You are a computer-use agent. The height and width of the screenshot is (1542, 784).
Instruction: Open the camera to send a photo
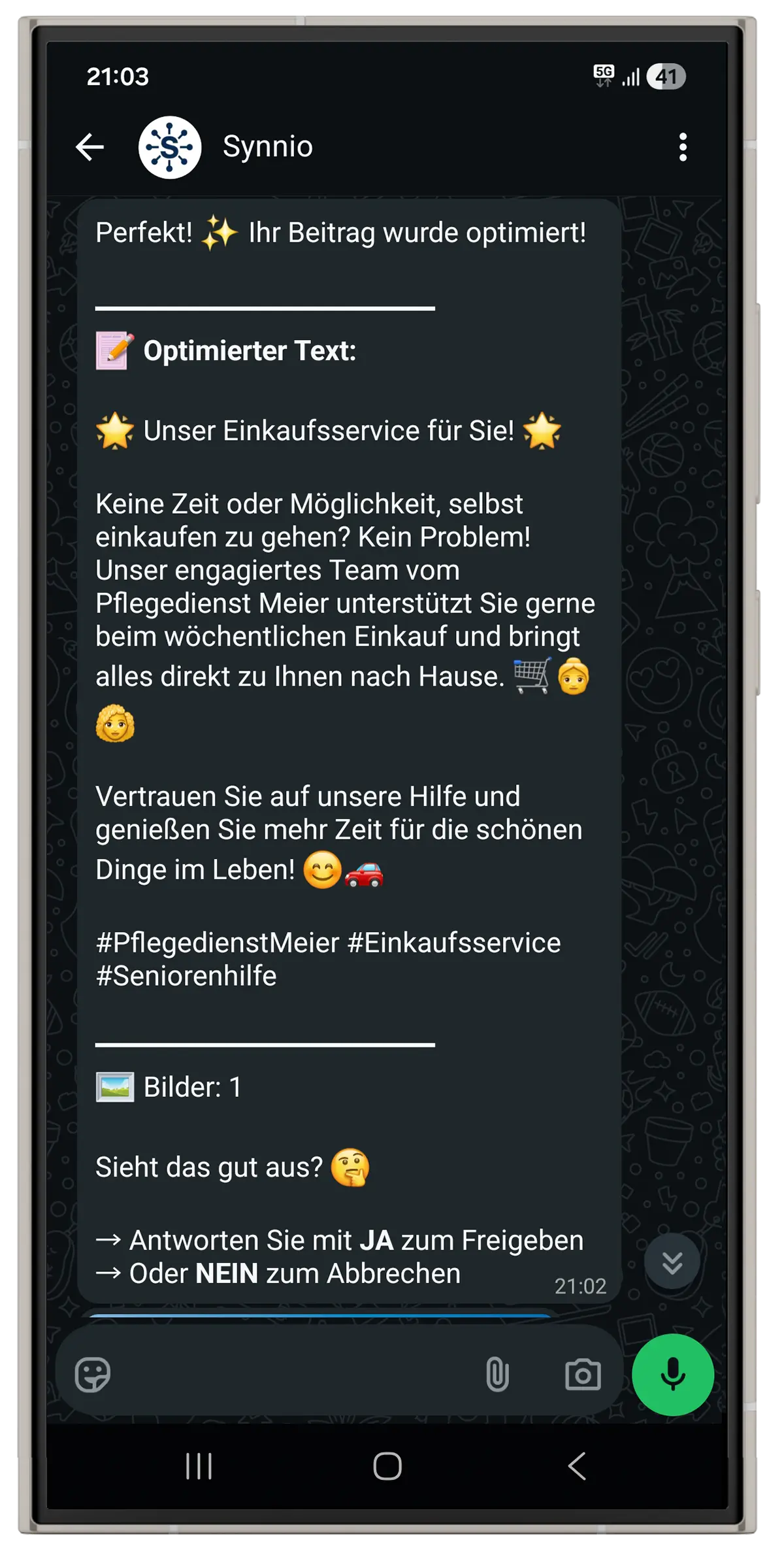coord(583,1375)
